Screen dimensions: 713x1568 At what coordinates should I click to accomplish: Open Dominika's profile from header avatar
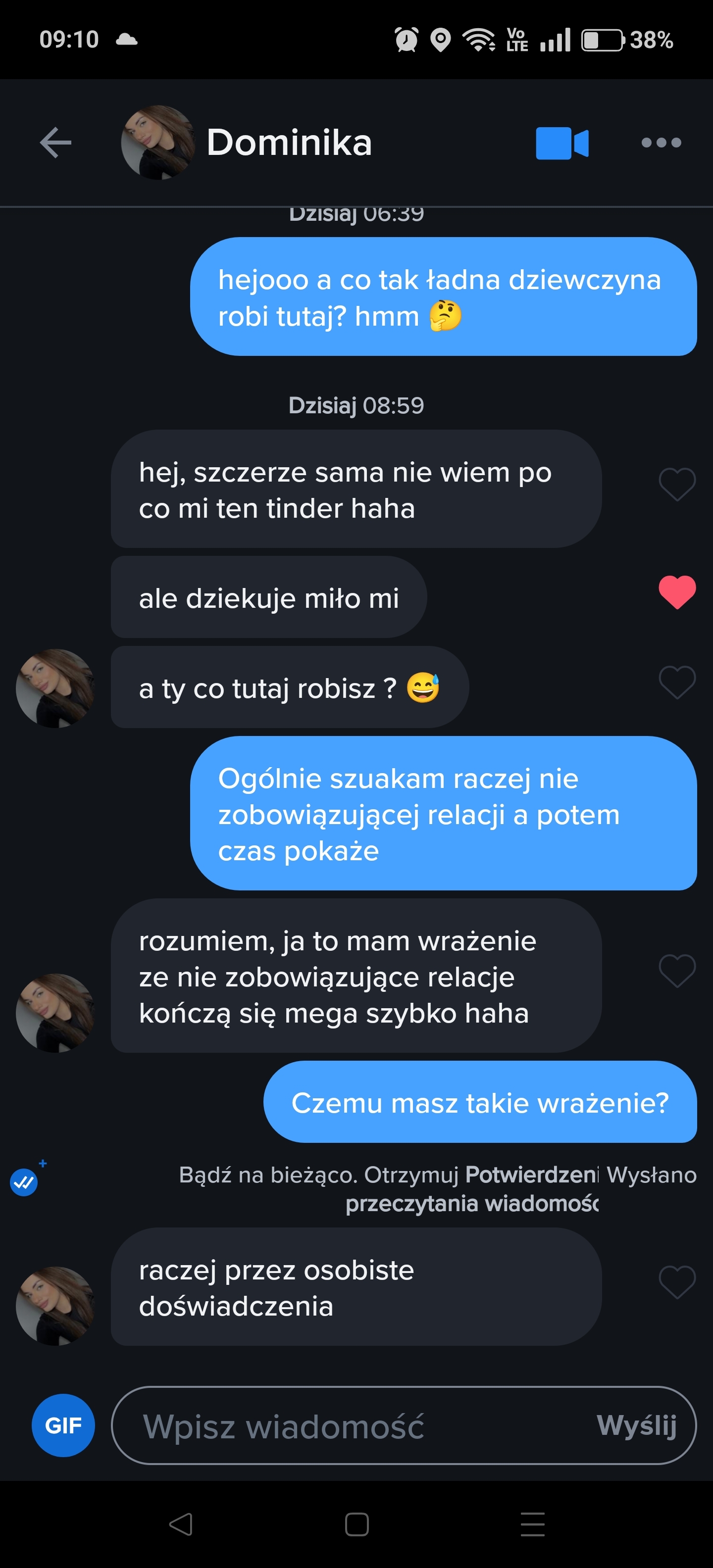(x=157, y=143)
